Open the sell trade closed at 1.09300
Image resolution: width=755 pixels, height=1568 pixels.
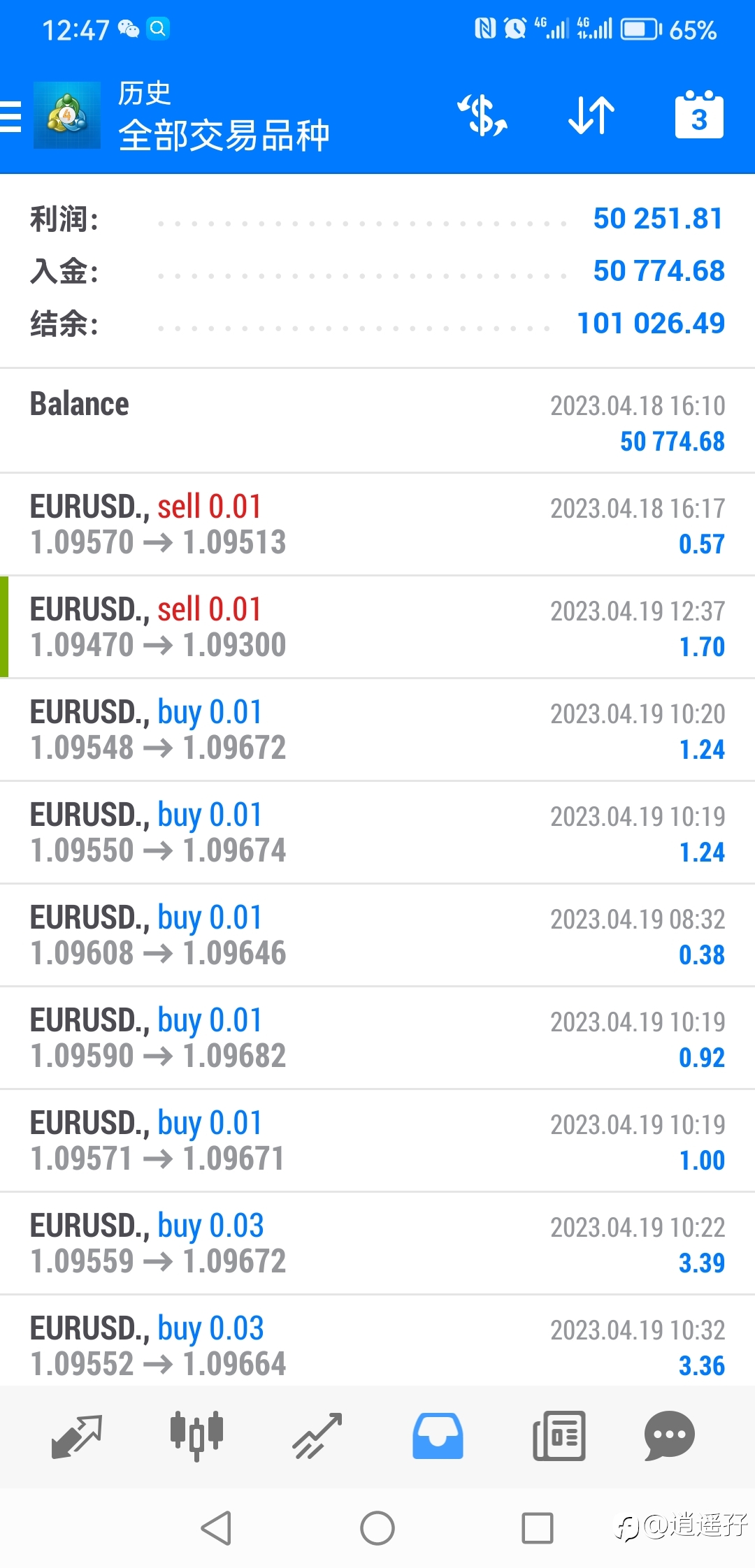pyautogui.click(x=377, y=627)
